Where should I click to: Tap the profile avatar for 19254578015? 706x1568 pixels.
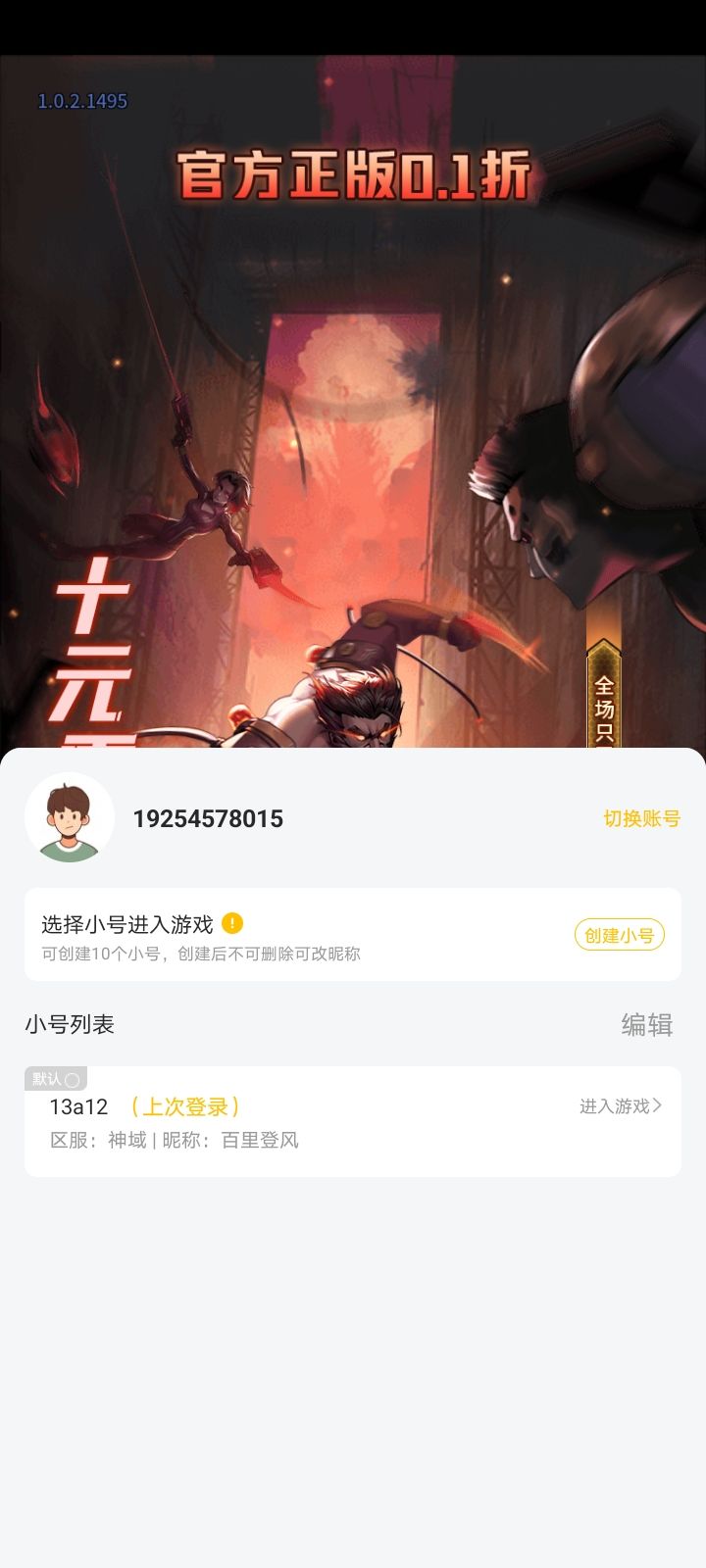[x=70, y=817]
